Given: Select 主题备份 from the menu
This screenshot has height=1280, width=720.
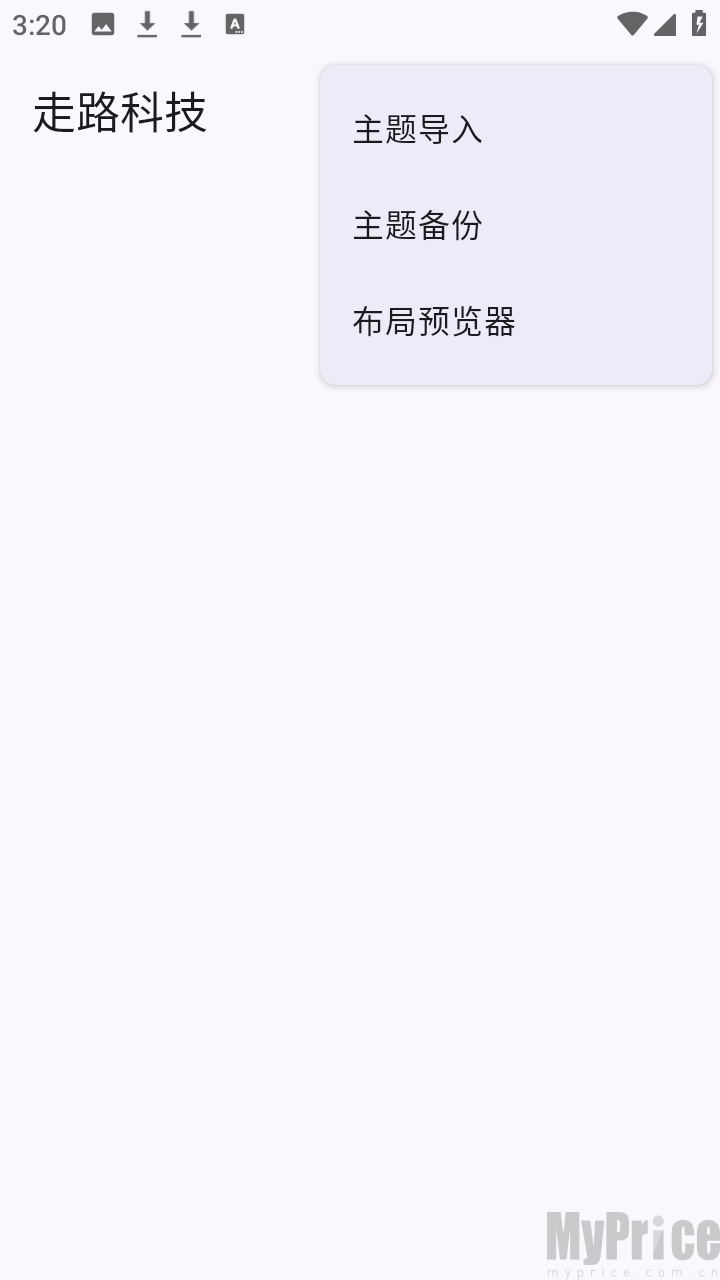Looking at the screenshot, I should point(416,227).
